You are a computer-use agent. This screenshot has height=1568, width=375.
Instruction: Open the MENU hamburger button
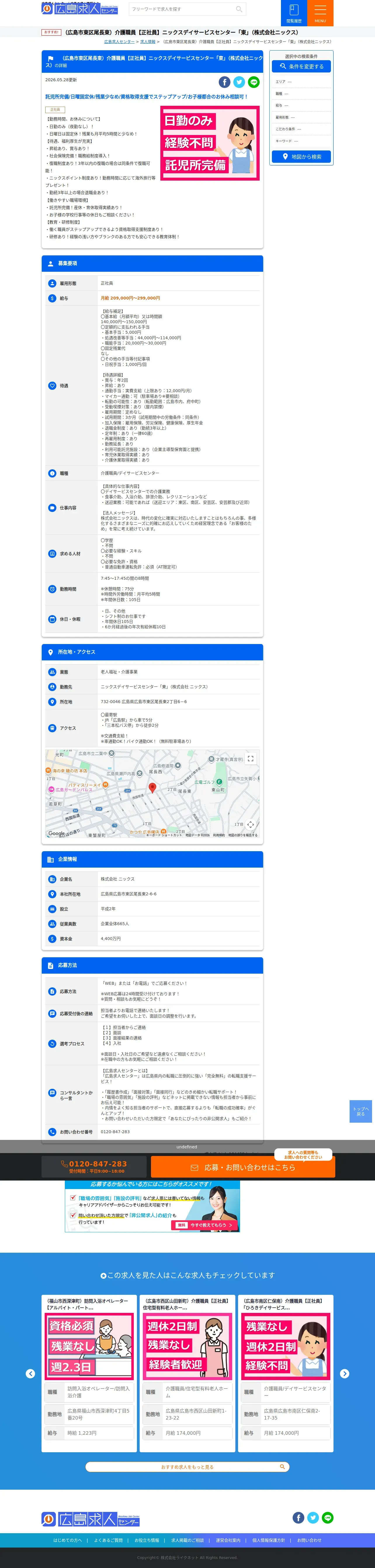(x=320, y=13)
